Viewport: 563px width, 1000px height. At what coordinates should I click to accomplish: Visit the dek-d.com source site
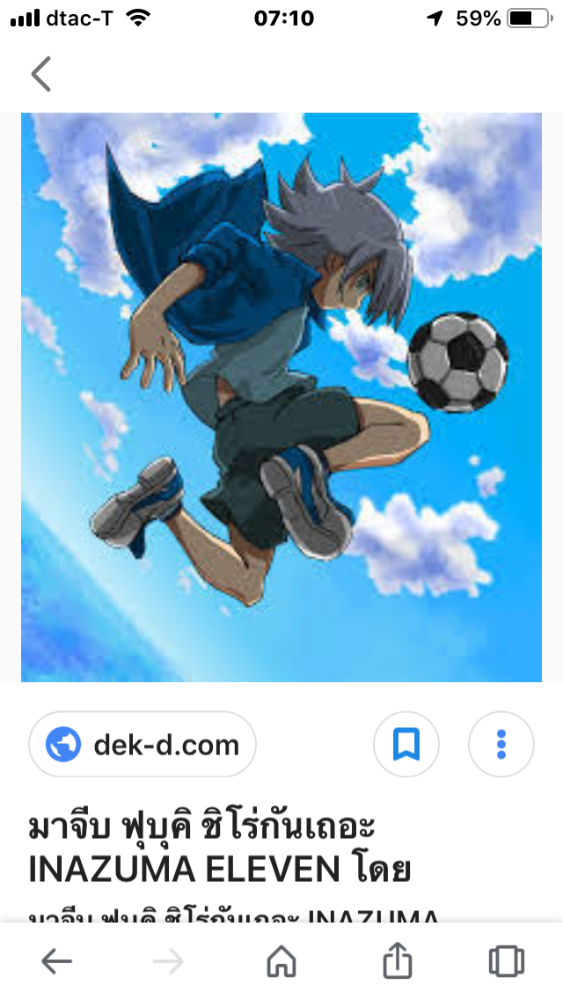click(x=142, y=744)
